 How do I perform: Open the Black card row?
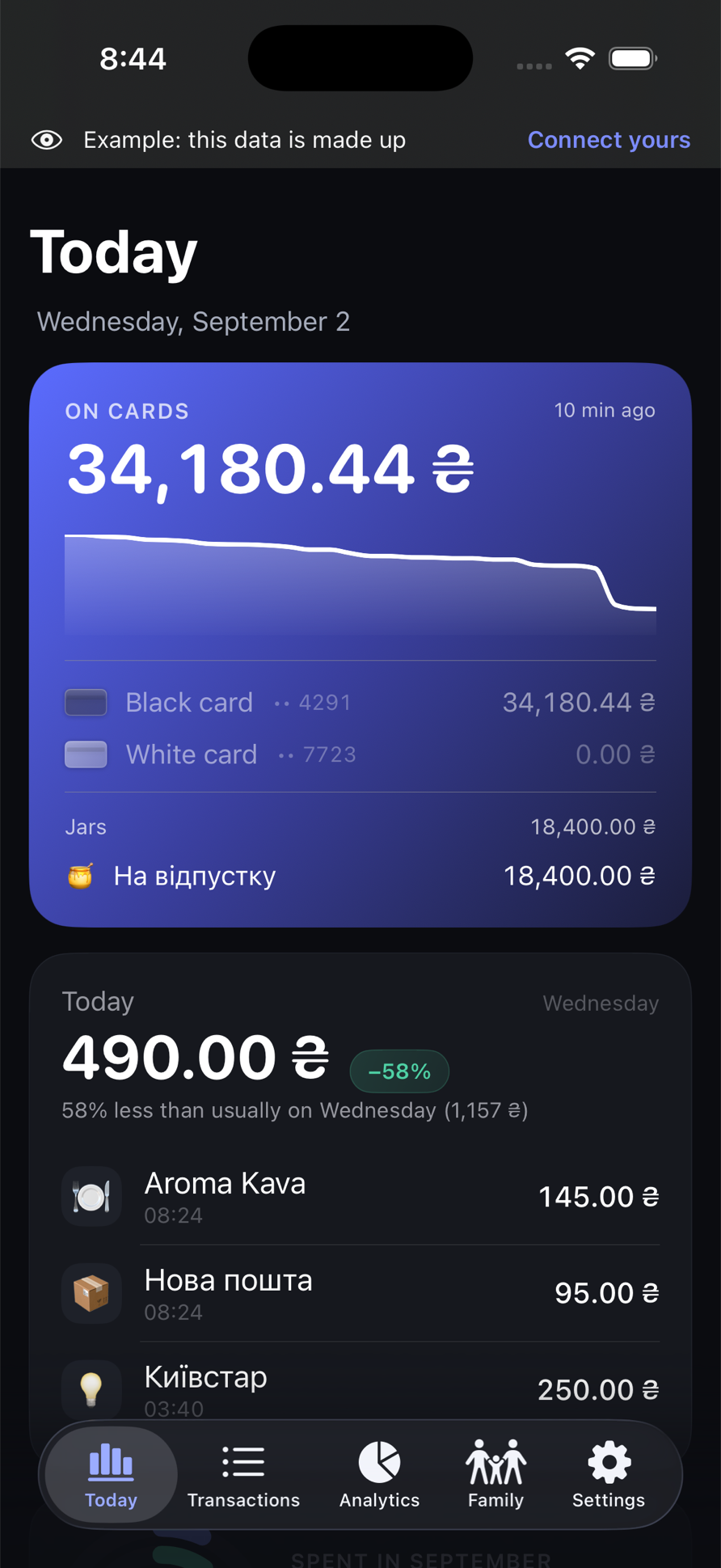pos(360,702)
